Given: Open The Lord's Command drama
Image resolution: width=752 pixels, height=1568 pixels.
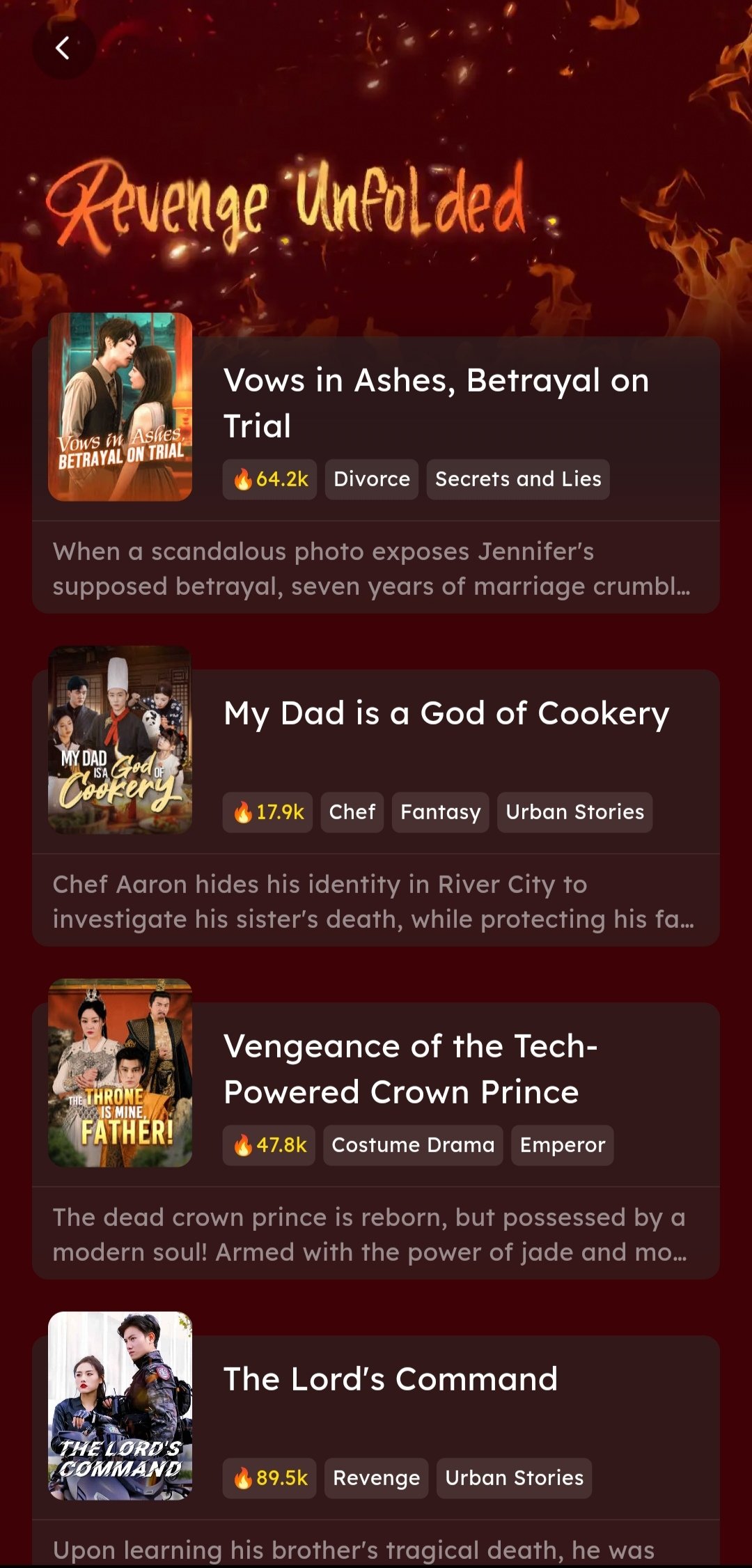Looking at the screenshot, I should (x=390, y=1379).
